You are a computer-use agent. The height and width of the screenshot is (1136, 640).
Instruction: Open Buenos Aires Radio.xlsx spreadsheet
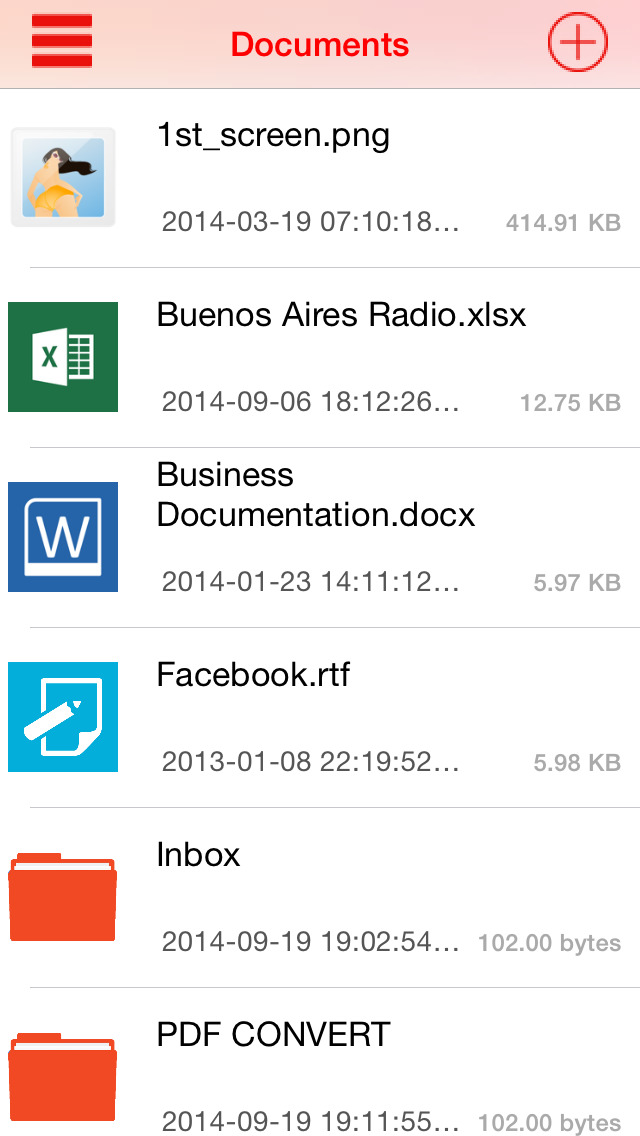pyautogui.click(x=320, y=358)
